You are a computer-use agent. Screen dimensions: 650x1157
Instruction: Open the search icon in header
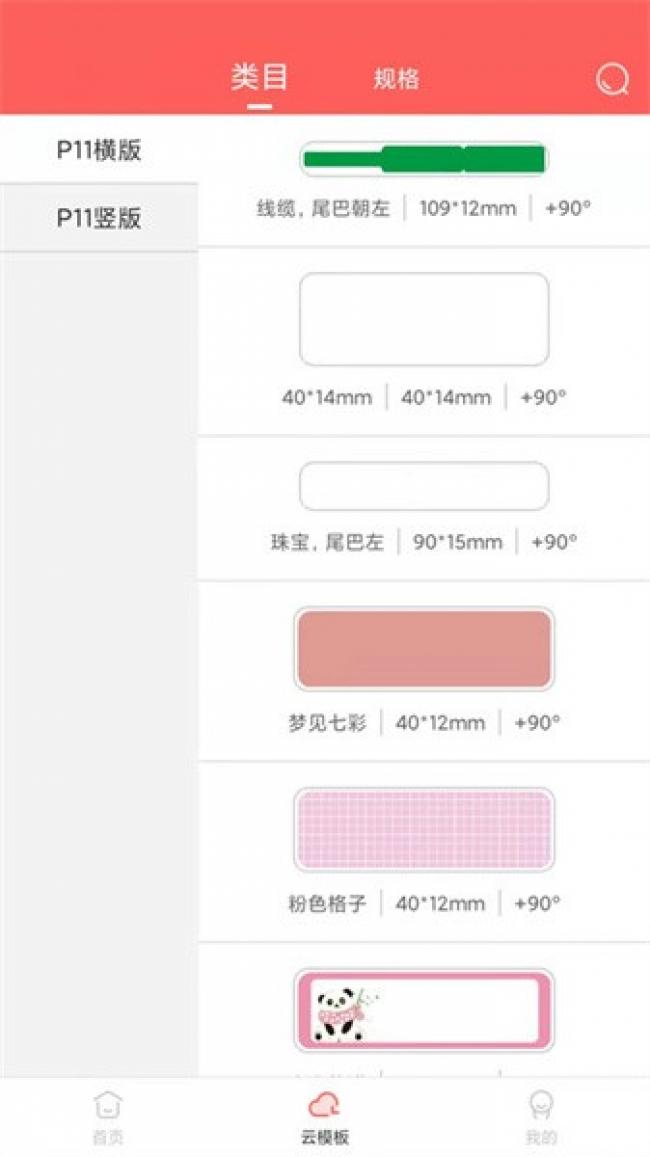coord(612,79)
